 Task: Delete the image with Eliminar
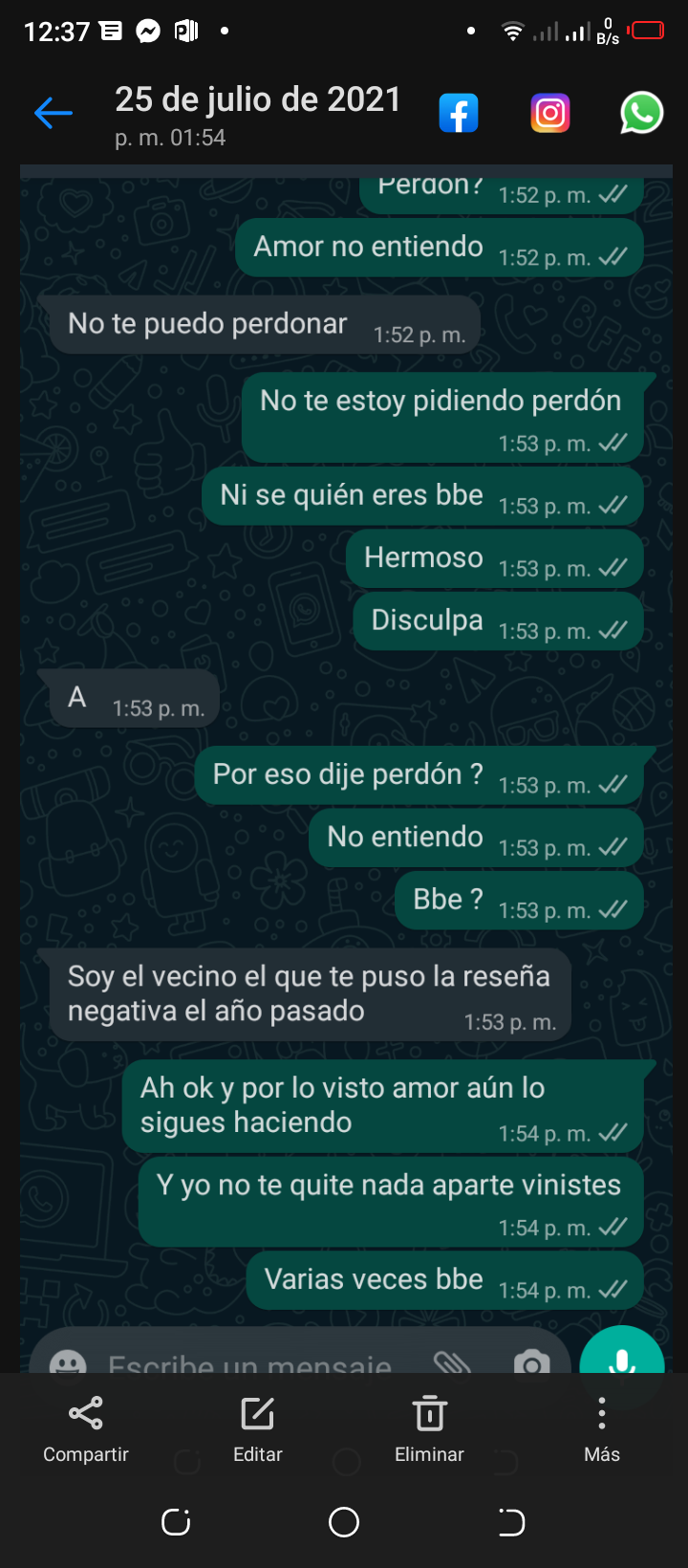tap(429, 1428)
